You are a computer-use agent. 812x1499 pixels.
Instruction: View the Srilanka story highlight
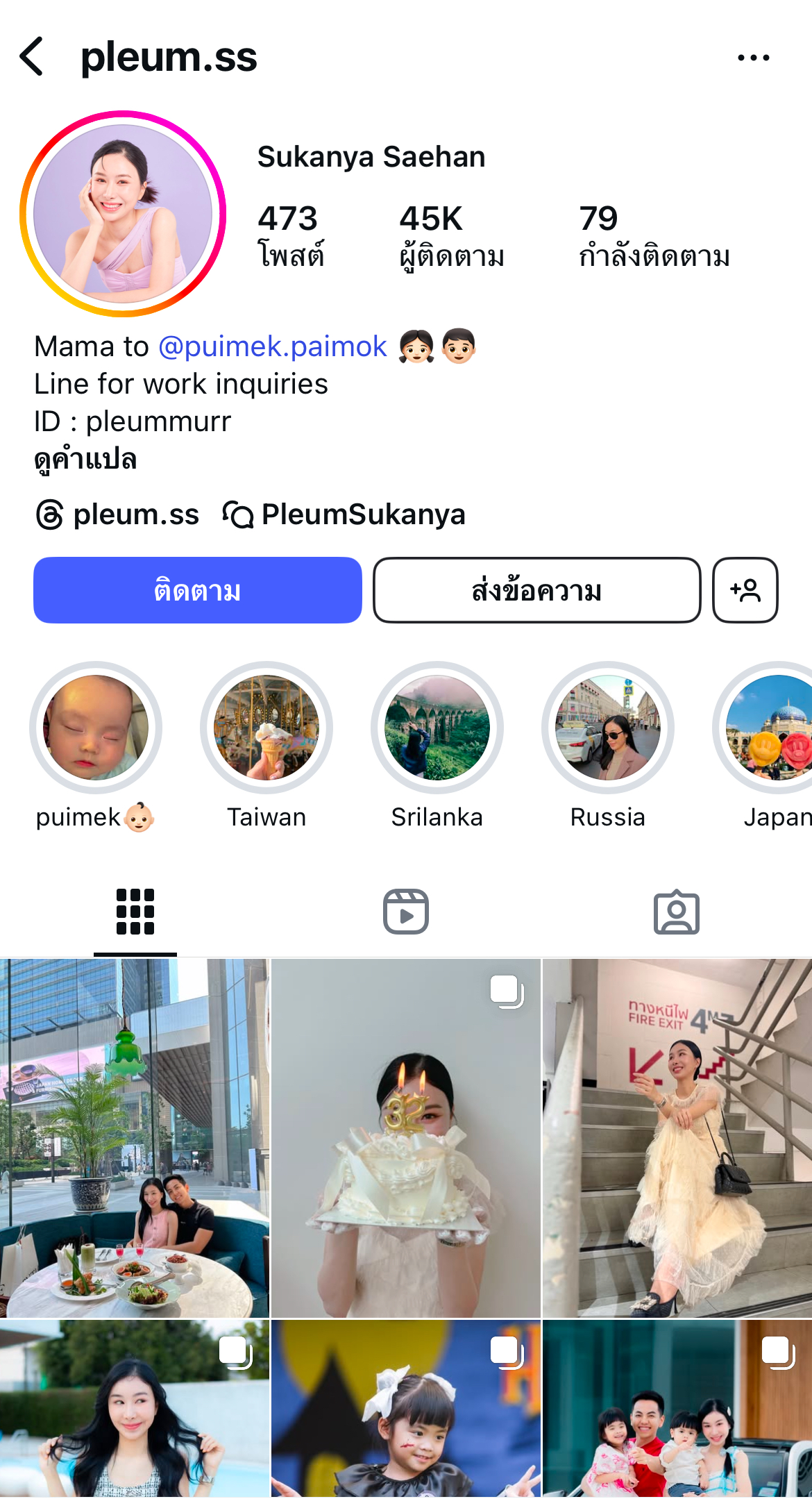(x=437, y=728)
